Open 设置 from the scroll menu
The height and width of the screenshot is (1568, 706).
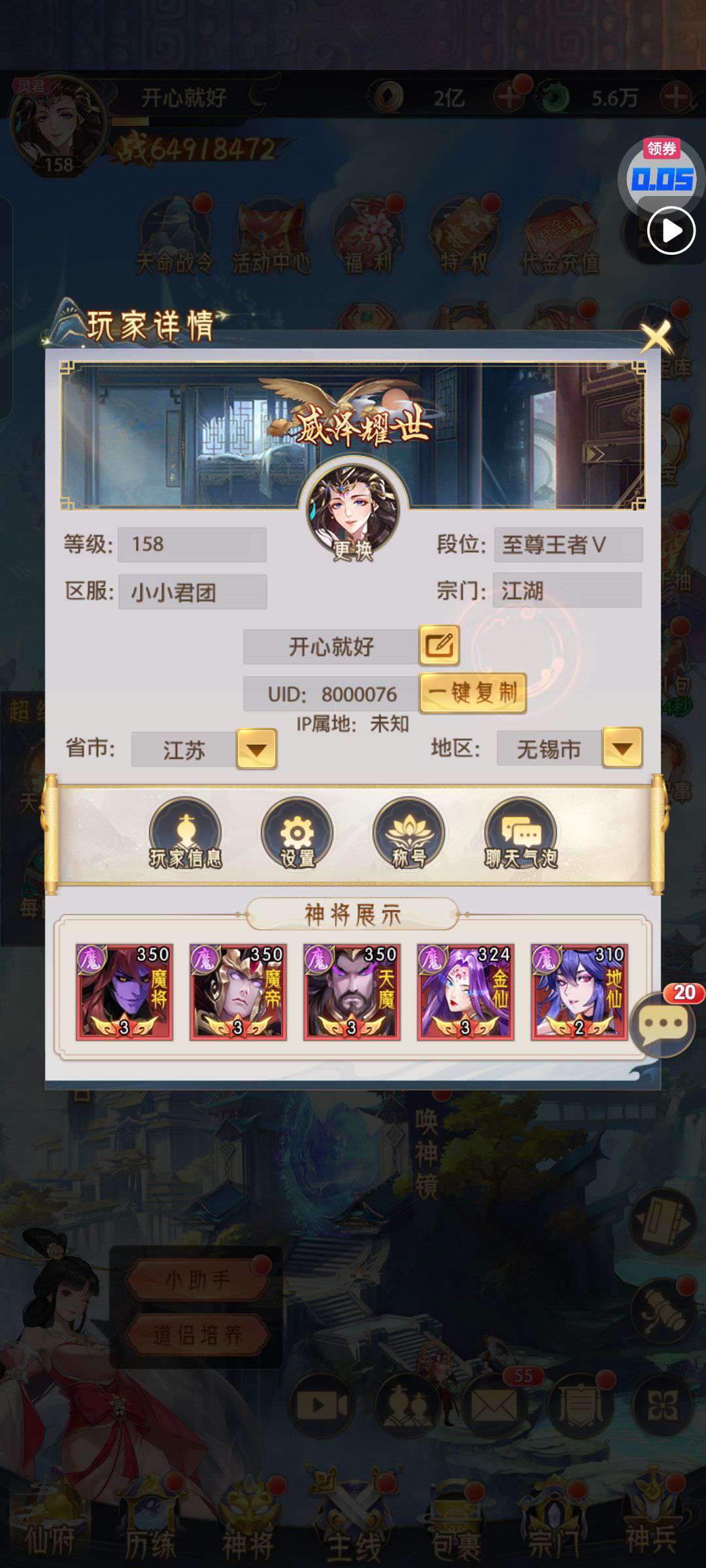pos(297,834)
